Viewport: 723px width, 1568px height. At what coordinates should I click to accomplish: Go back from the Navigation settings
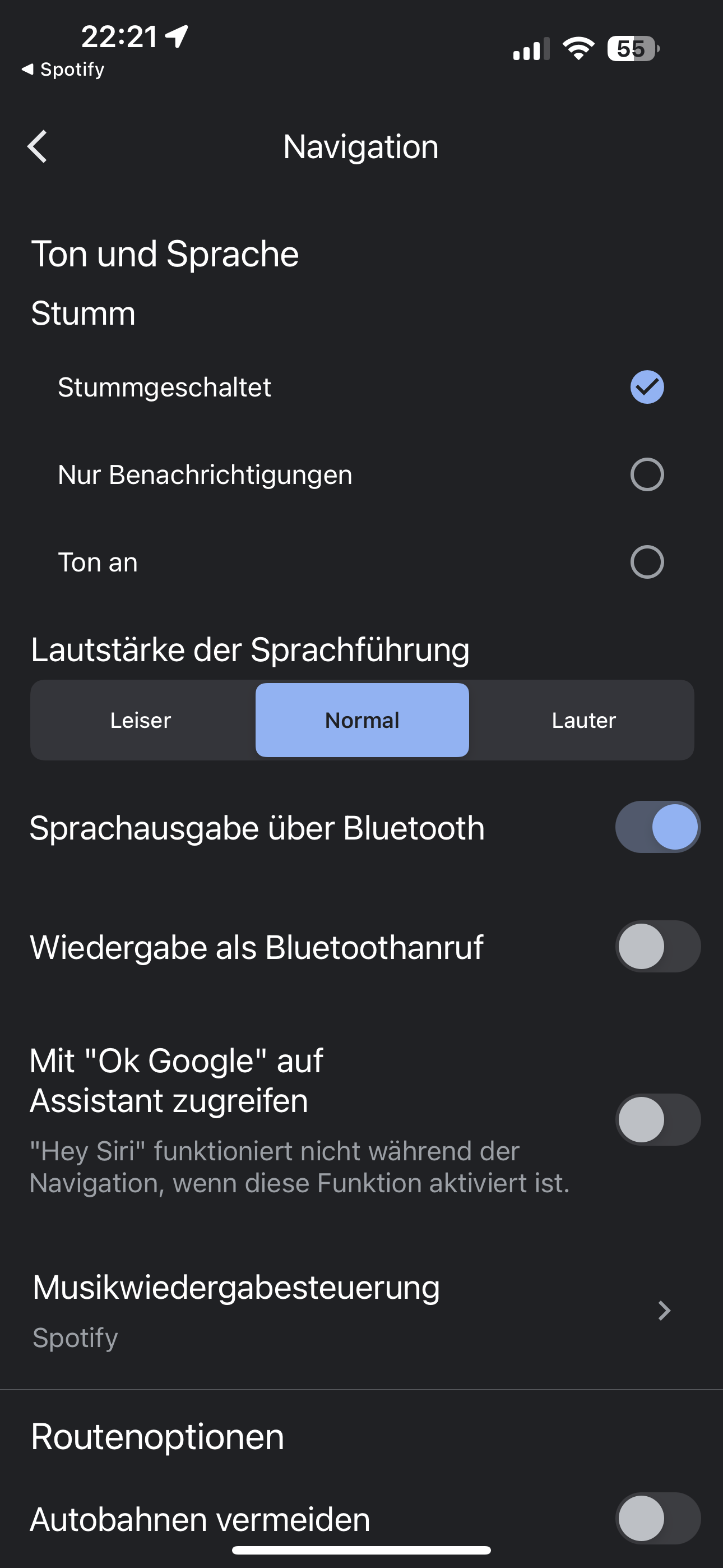[x=38, y=147]
